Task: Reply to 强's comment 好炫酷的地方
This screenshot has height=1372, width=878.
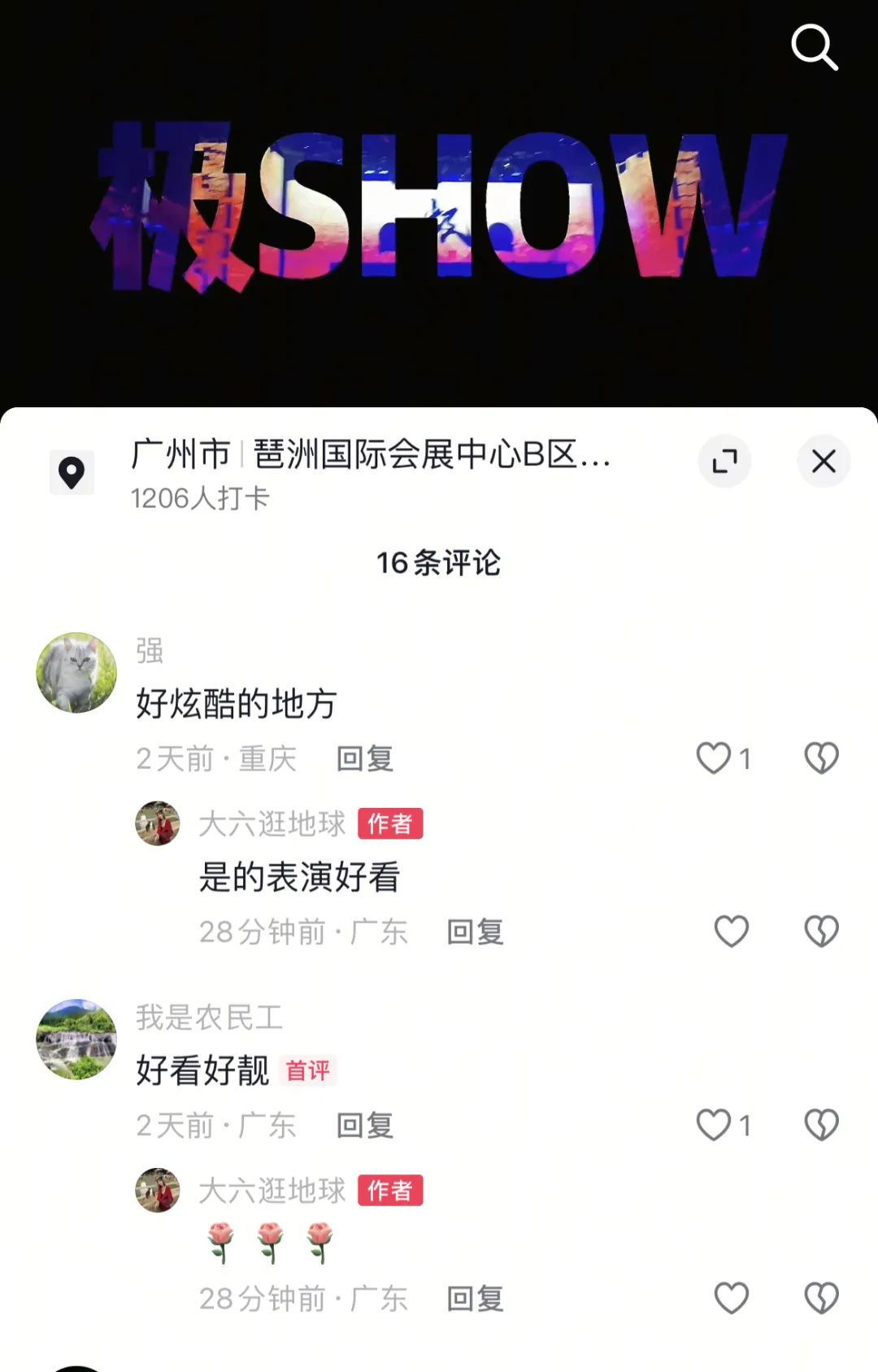Action: [365, 759]
